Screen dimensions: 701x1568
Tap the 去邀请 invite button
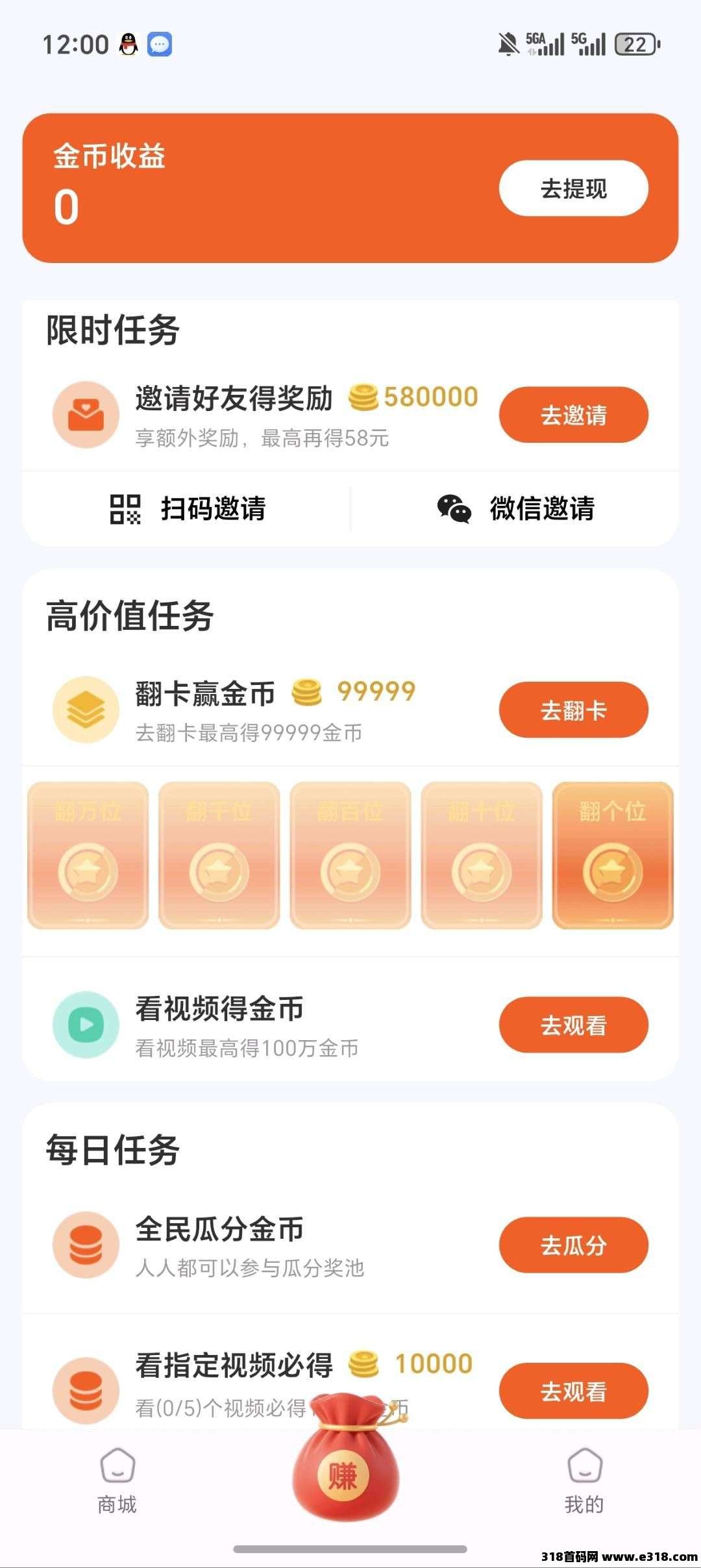tap(574, 416)
